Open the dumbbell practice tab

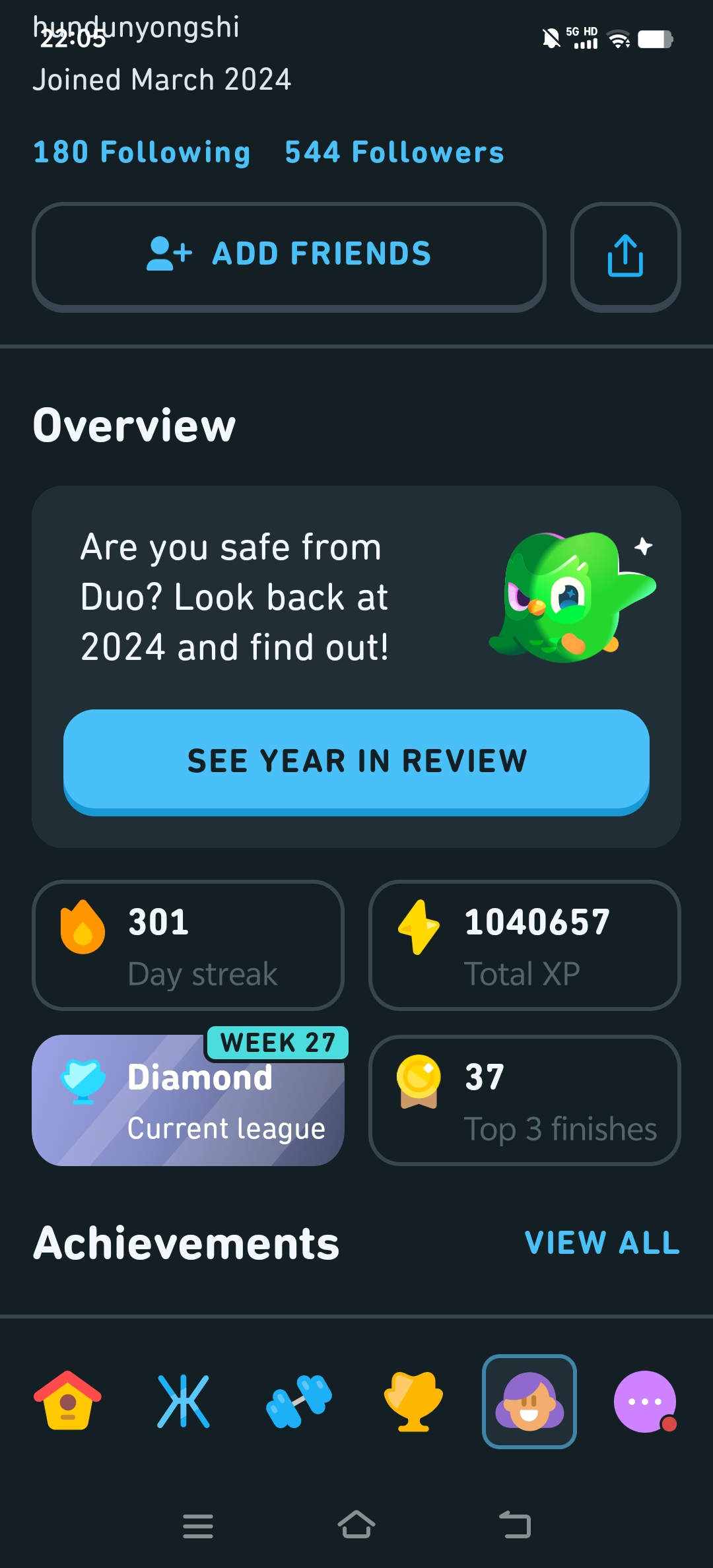(x=299, y=1401)
